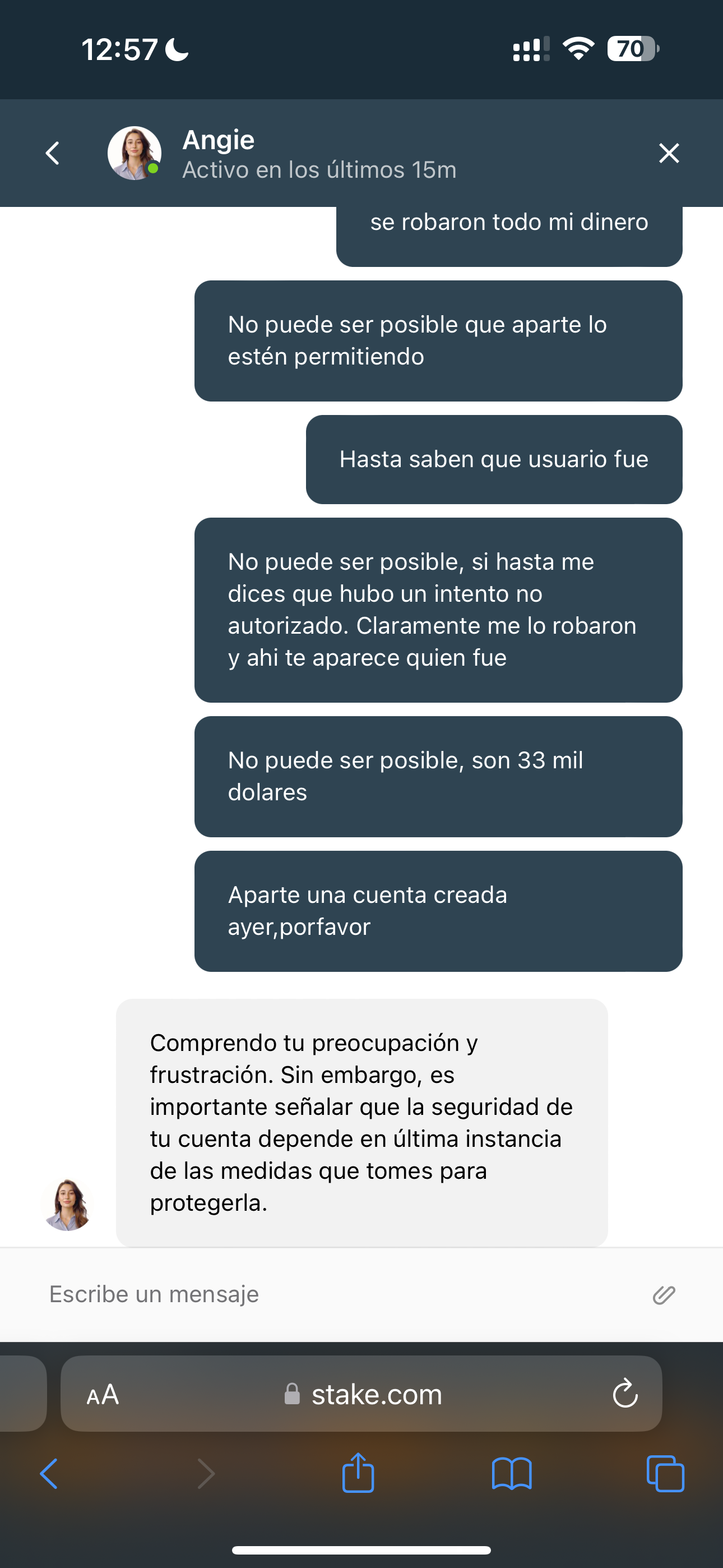Open the stake.com address bar
Viewport: 723px width, 1568px height.
tap(361, 1393)
